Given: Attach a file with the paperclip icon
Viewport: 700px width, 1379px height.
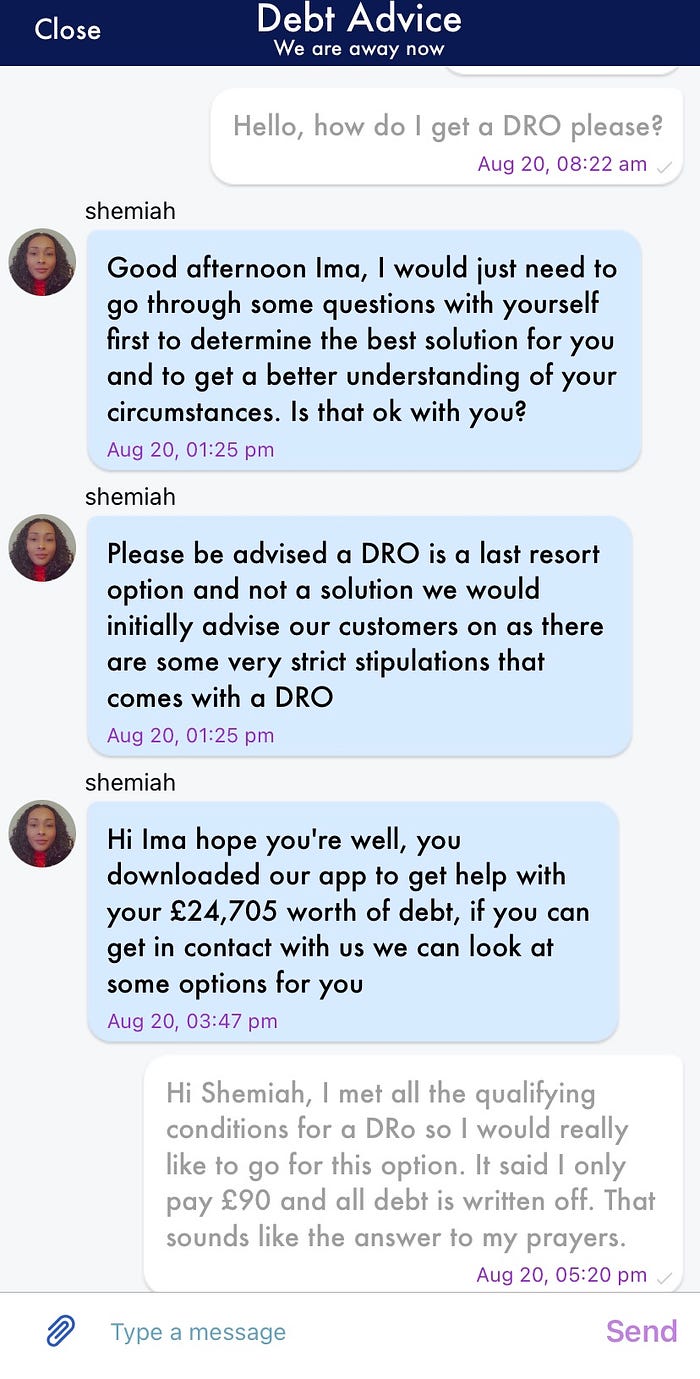Looking at the screenshot, I should (x=61, y=1331).
